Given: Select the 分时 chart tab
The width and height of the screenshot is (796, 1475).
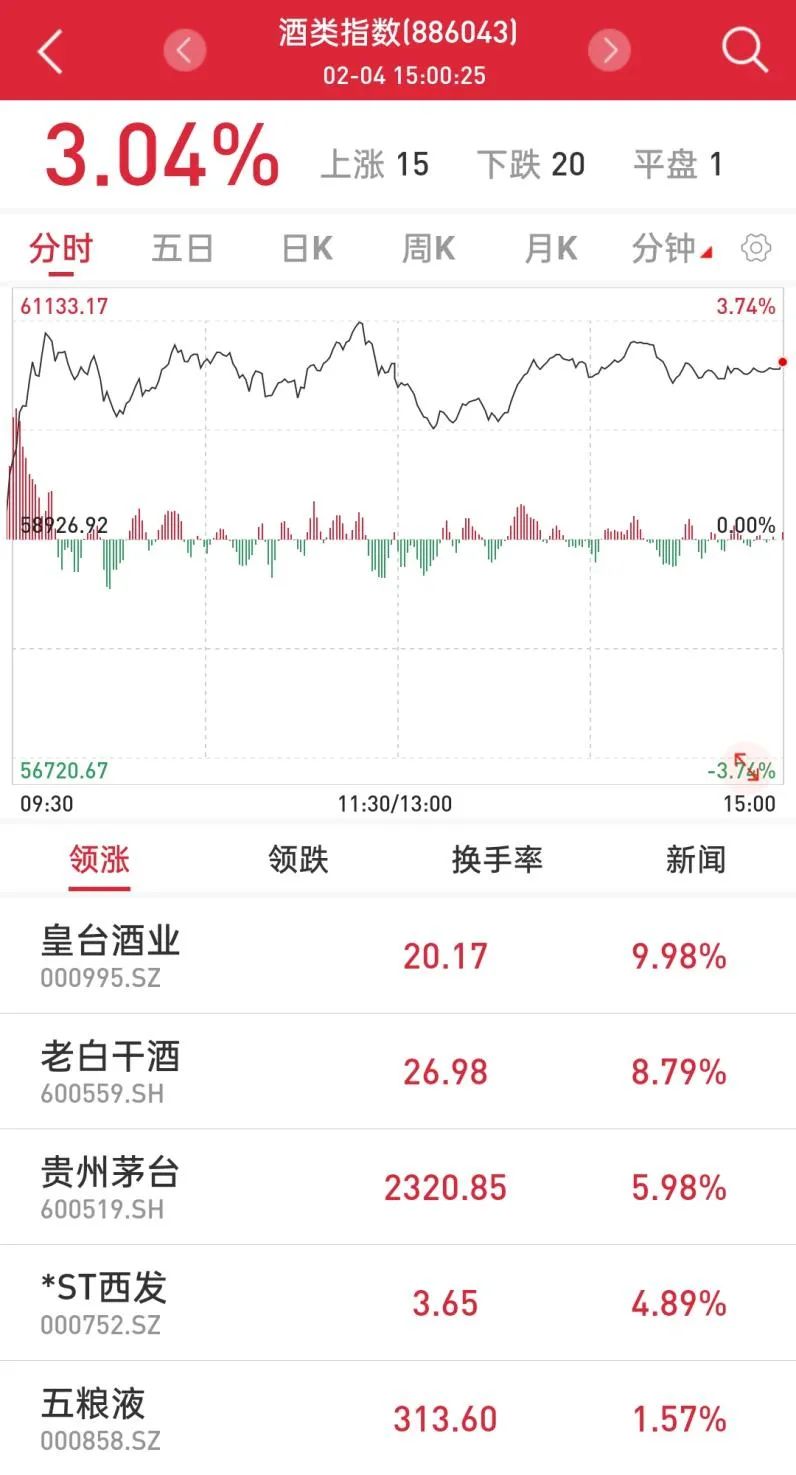Looking at the screenshot, I should point(60,248).
